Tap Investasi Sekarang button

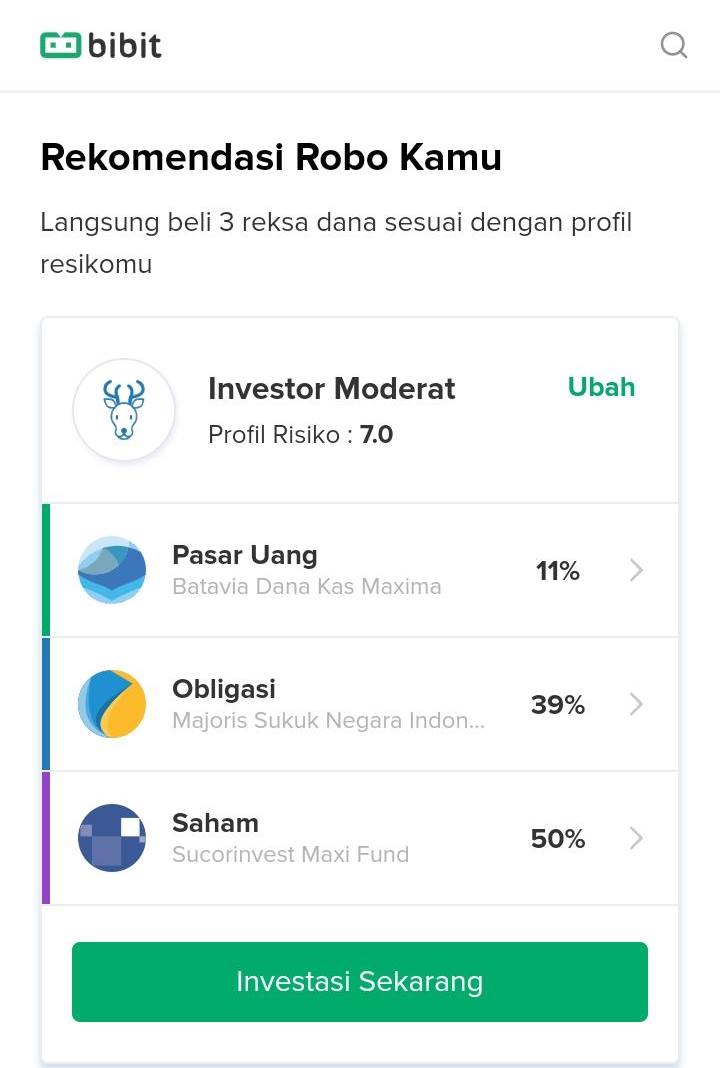[360, 981]
